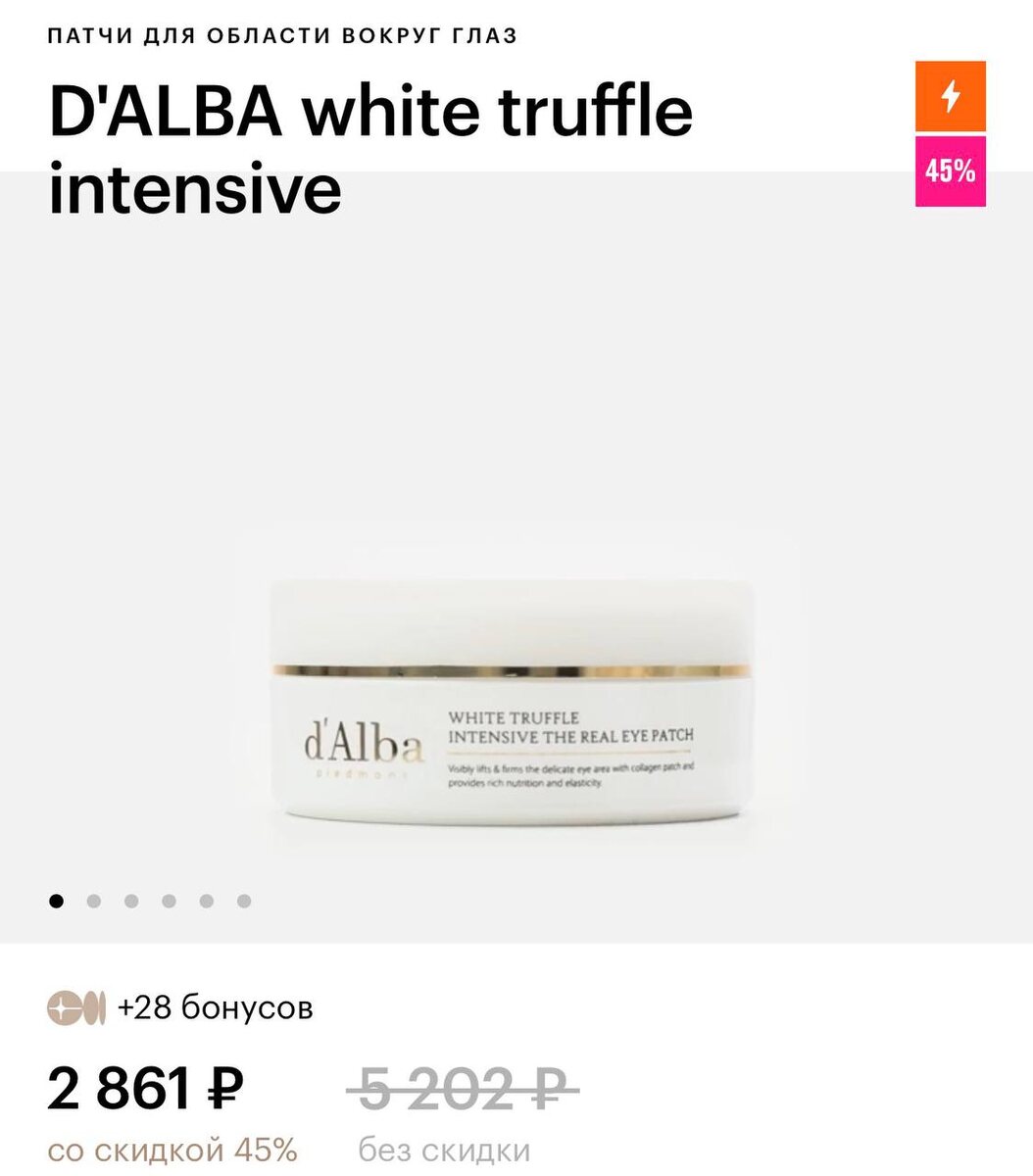
Task: Select the last photo indicator dot
Action: pyautogui.click(x=244, y=901)
